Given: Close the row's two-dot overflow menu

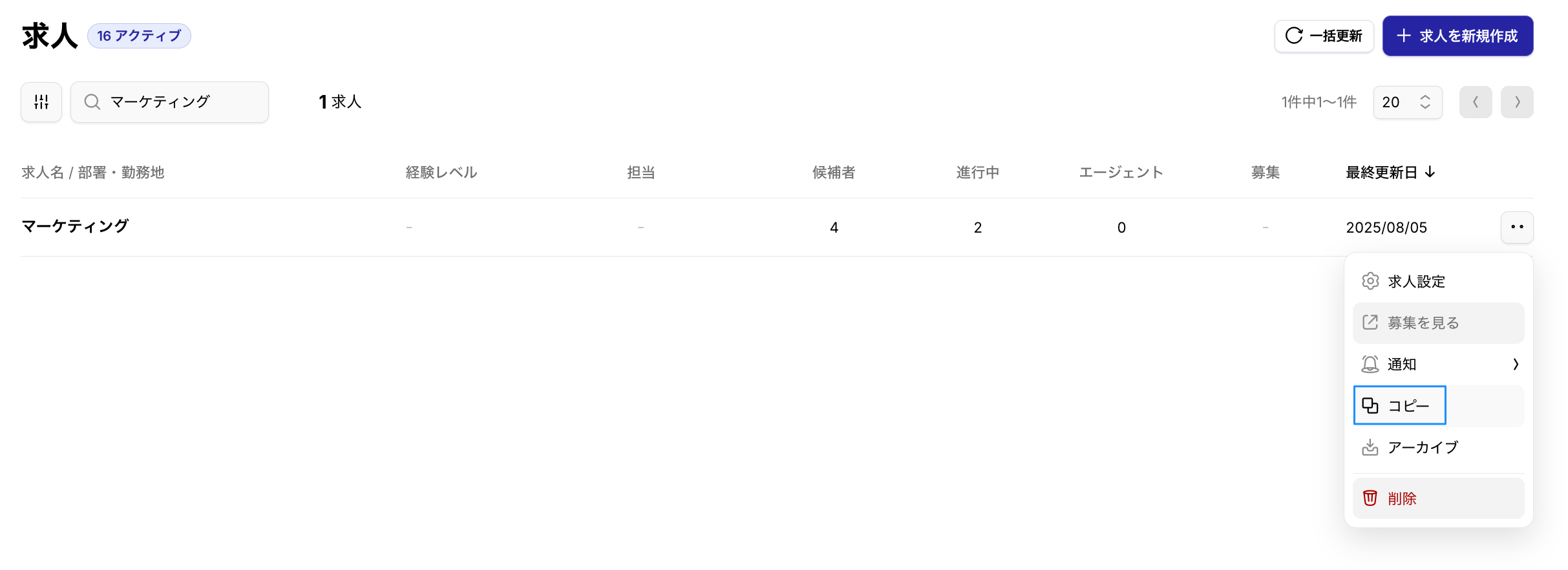Looking at the screenshot, I should click(1516, 227).
